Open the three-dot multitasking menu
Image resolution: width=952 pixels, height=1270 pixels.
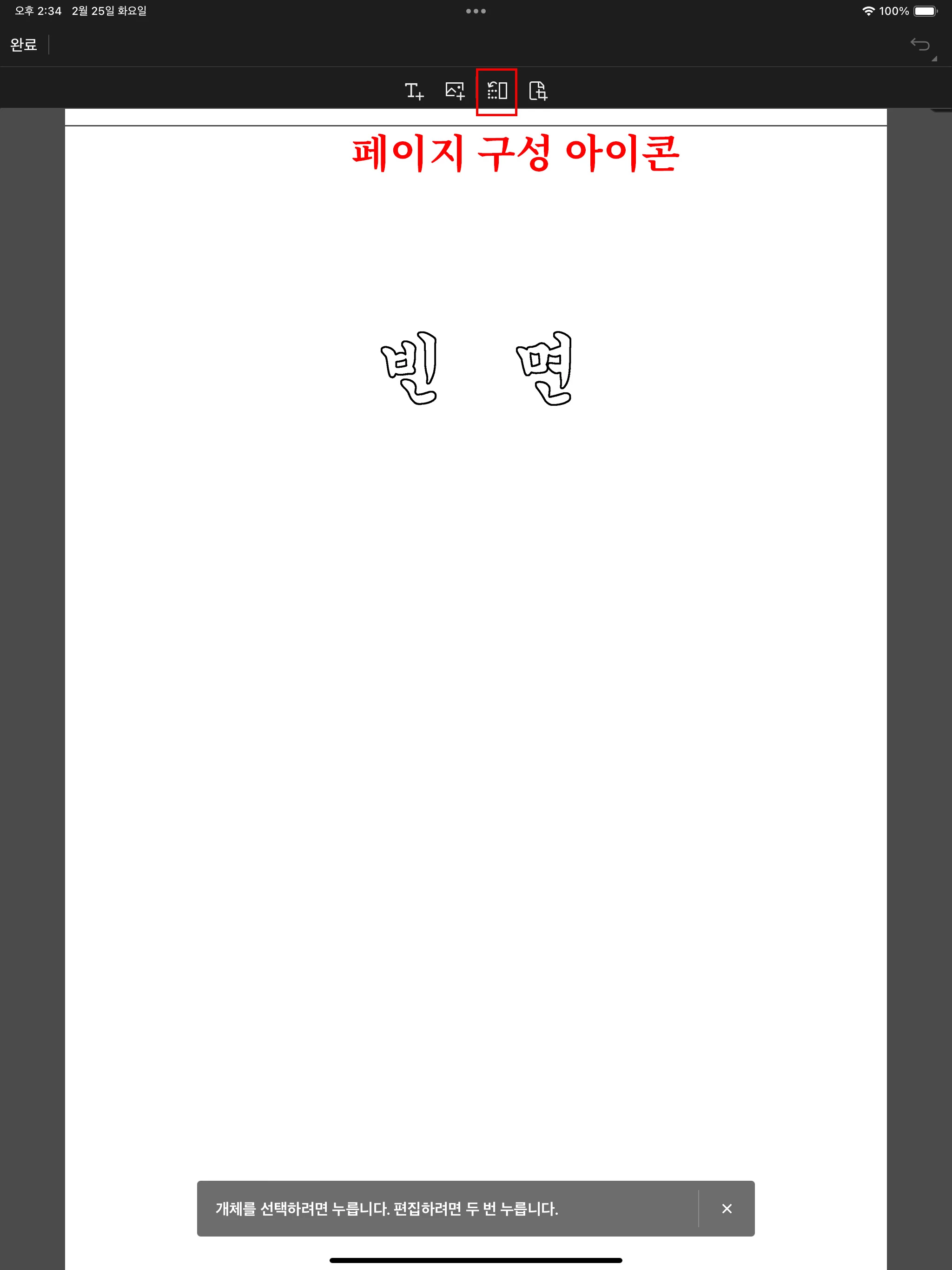coord(476,11)
